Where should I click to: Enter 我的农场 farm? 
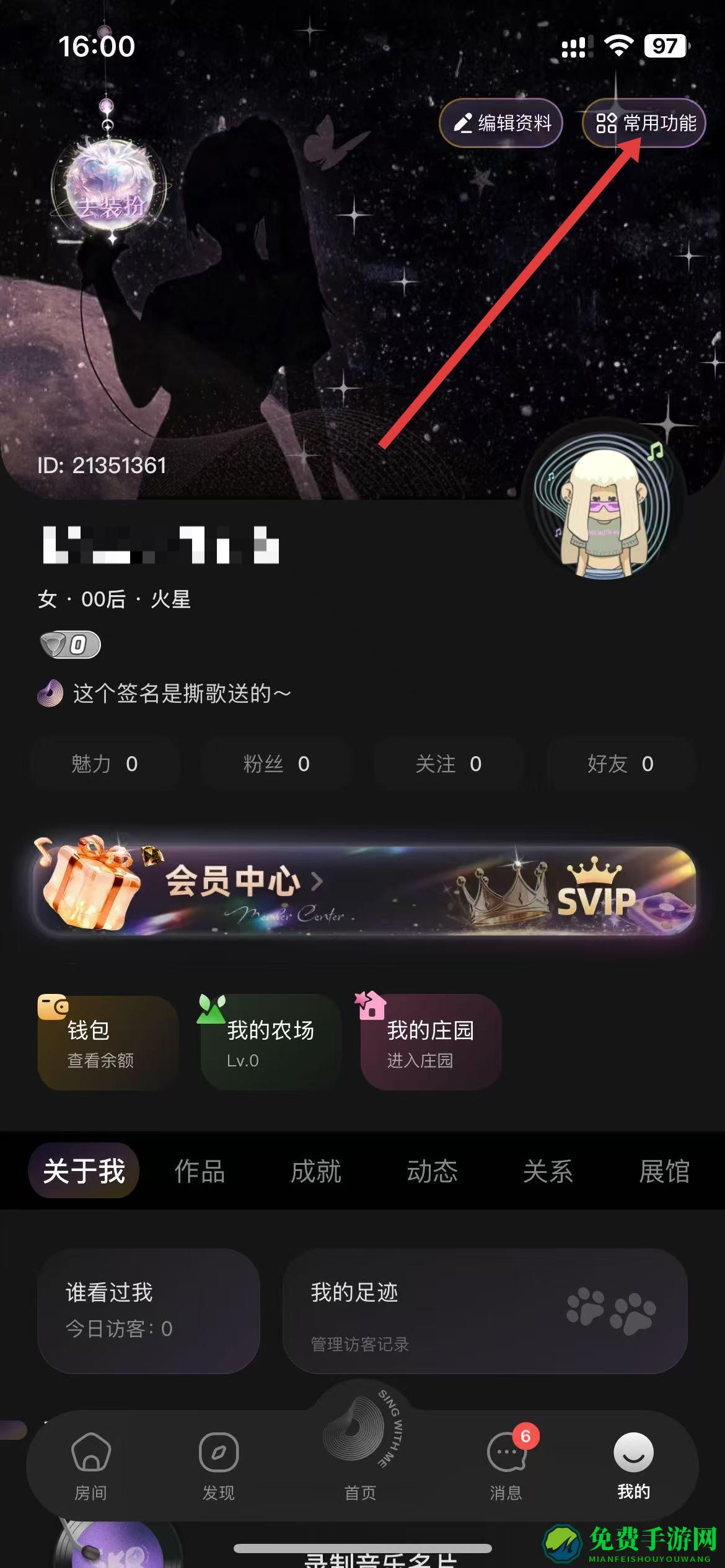tap(271, 1043)
